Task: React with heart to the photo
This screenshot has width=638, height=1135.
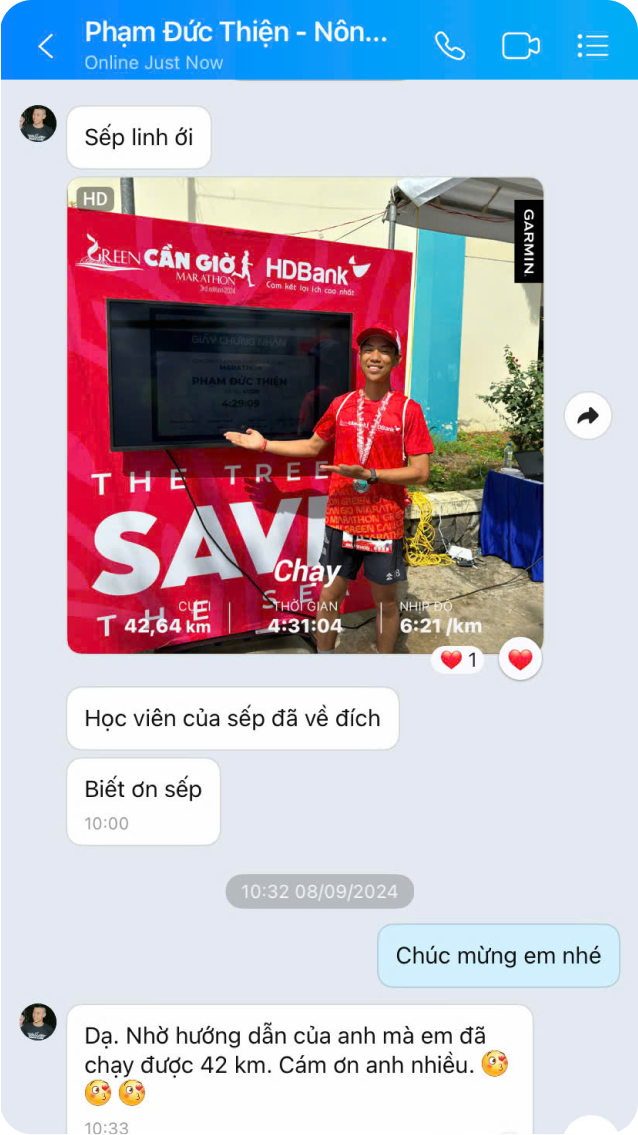Action: (520, 660)
